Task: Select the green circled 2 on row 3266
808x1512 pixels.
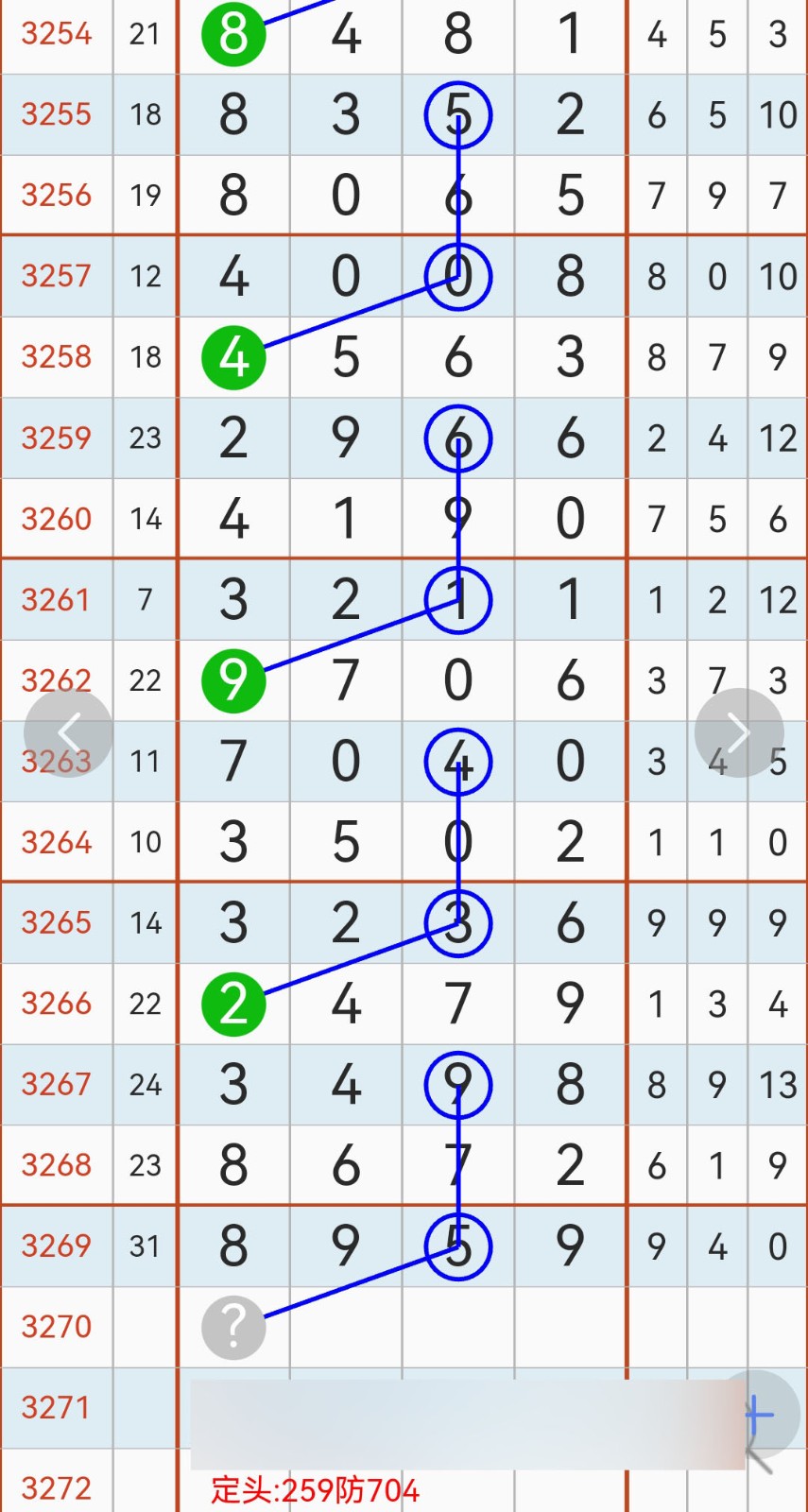Action: (234, 1004)
